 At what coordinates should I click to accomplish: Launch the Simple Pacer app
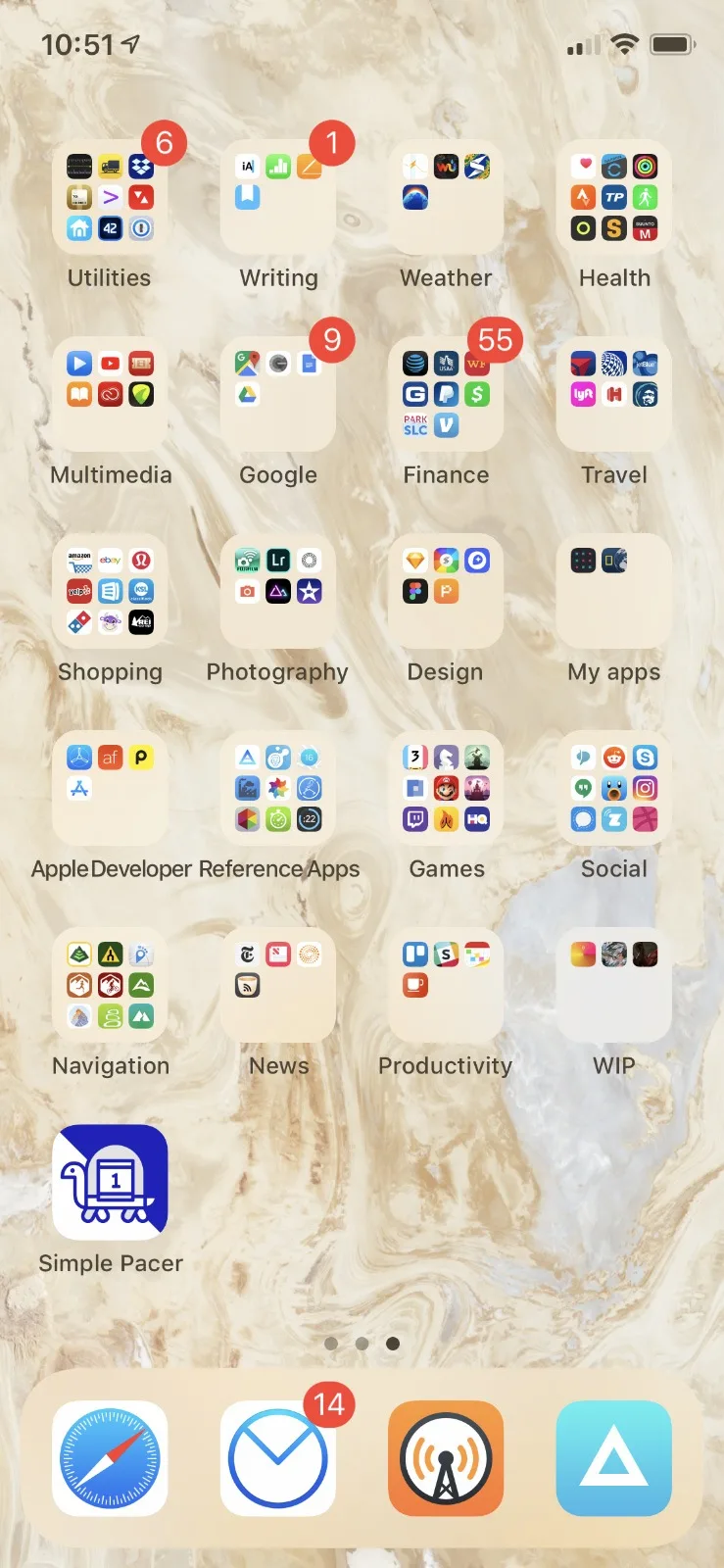[110, 1182]
